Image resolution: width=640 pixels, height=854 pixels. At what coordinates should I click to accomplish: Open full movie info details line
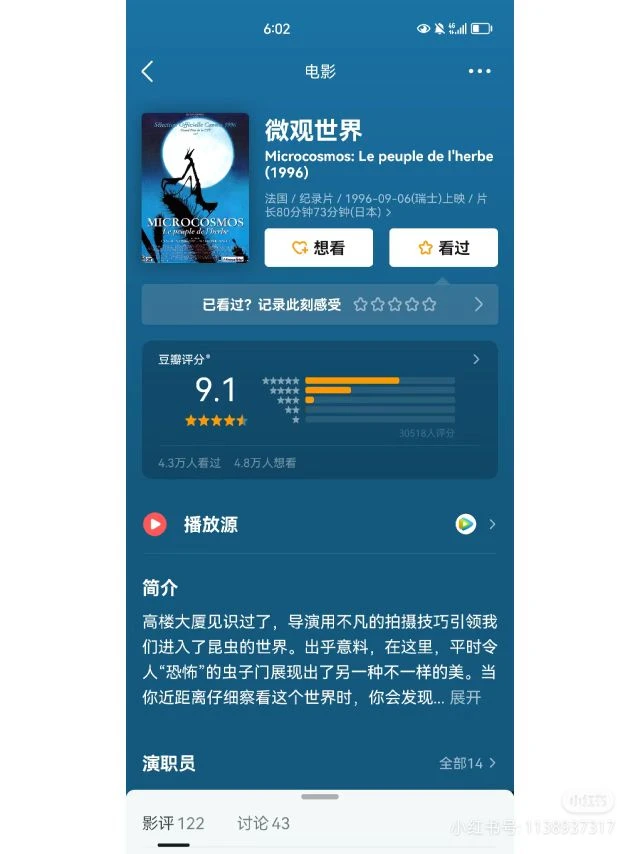[380, 205]
